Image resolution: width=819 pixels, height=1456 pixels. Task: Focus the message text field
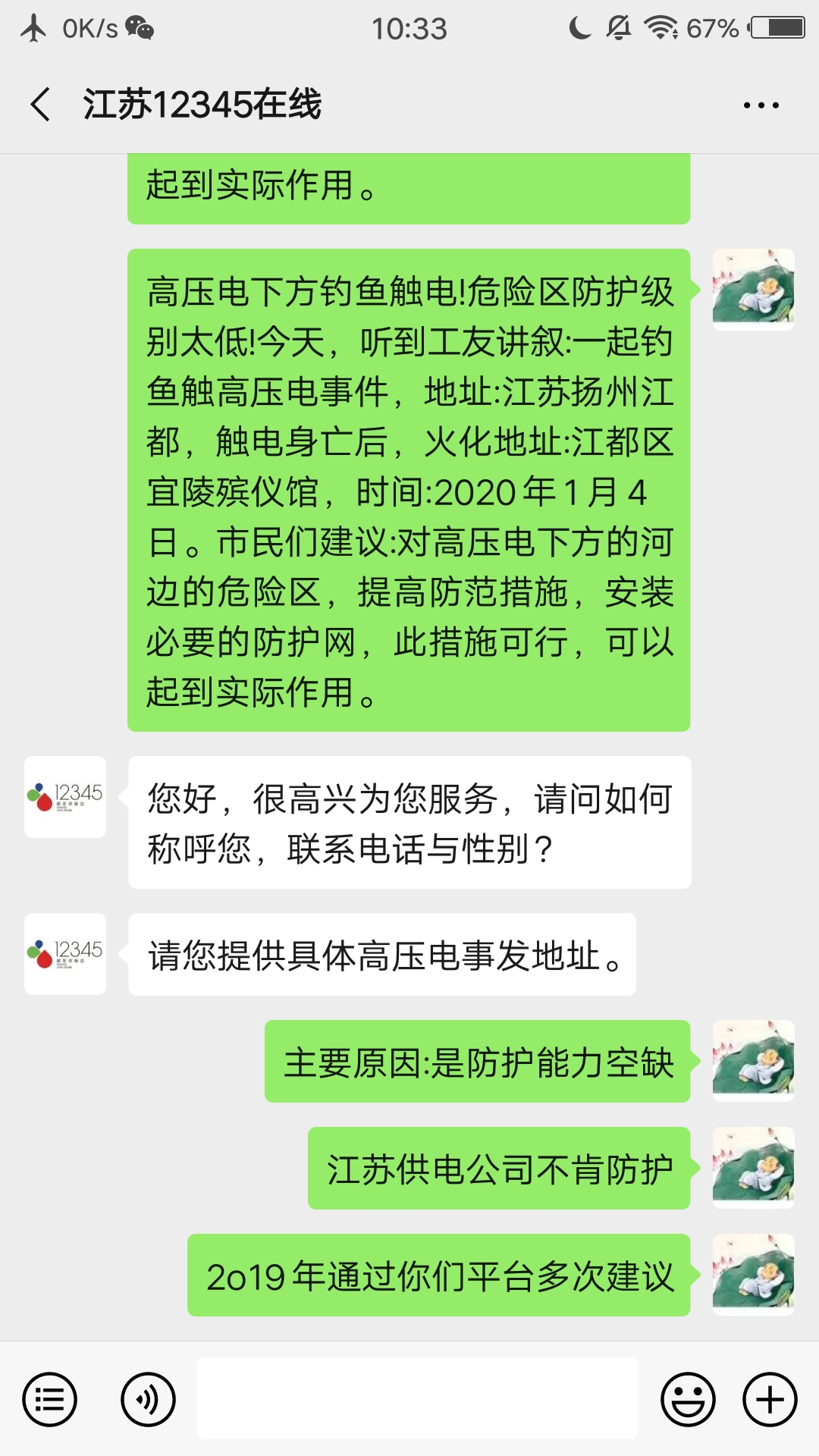417,1398
